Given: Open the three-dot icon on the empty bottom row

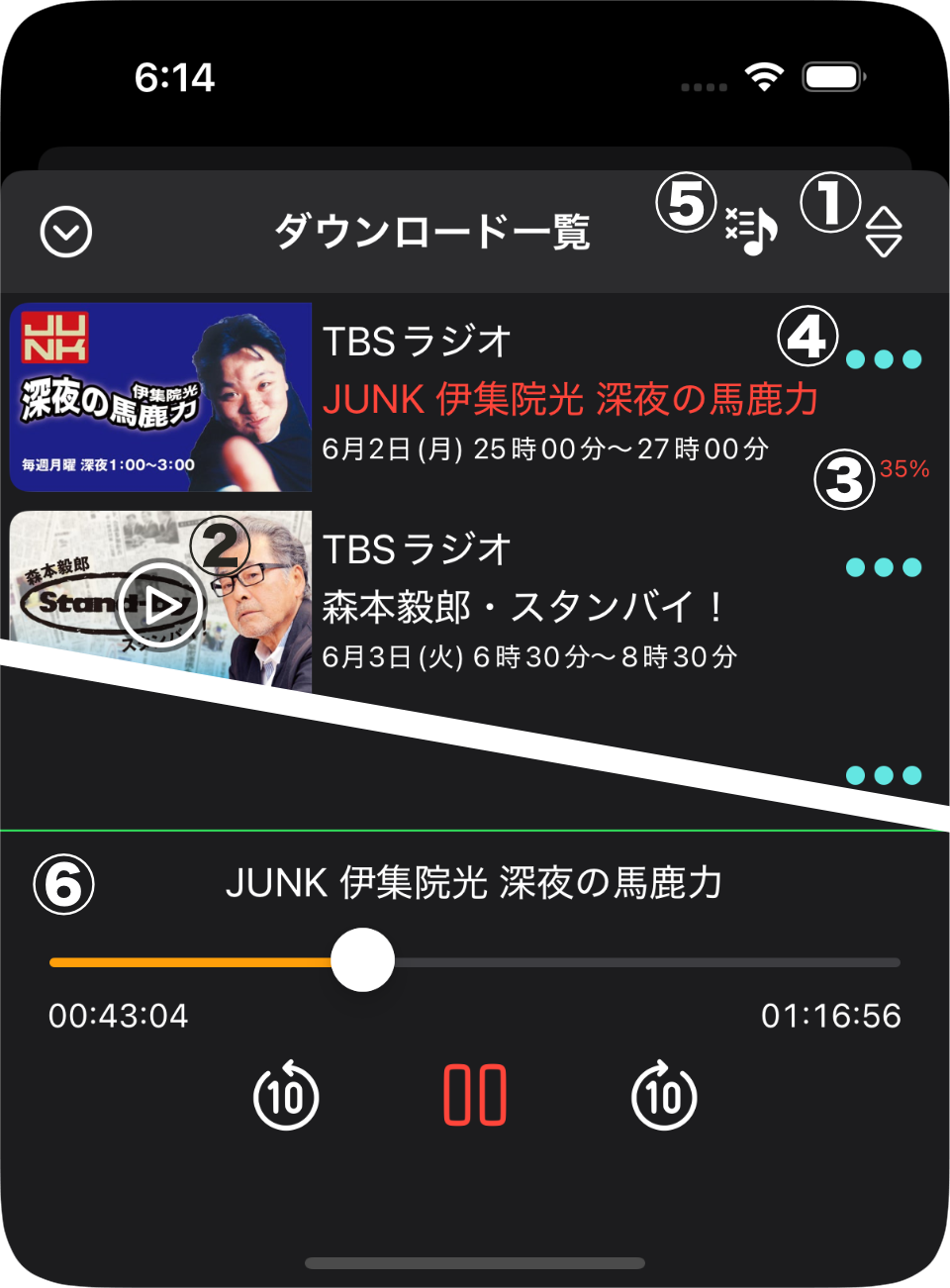Looking at the screenshot, I should tap(884, 774).
